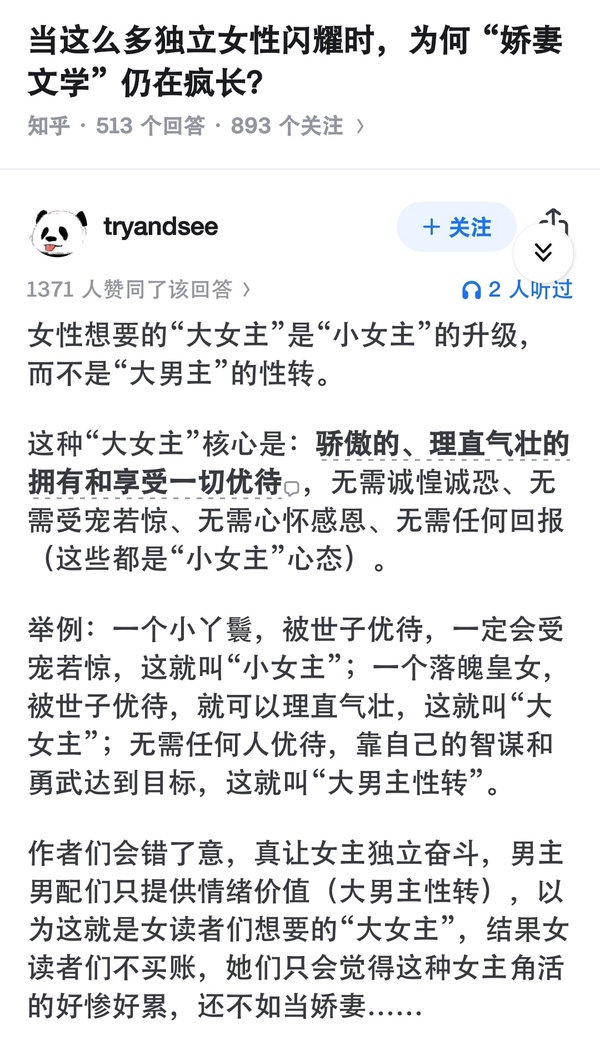Open the question's 513 answers and followers
Viewport: 600px width, 1046px height.
196,126
